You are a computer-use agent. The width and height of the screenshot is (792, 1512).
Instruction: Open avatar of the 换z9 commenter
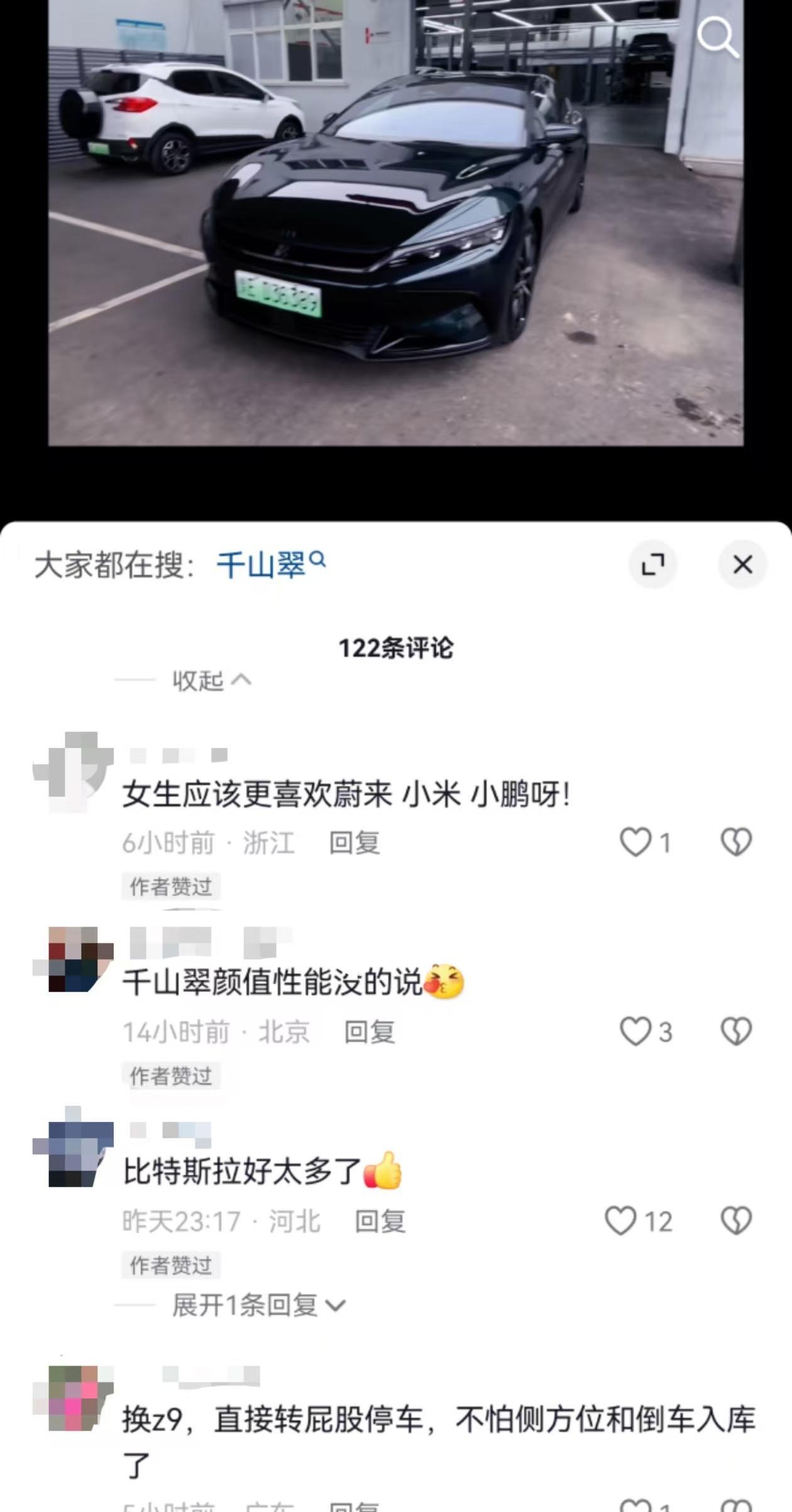pyautogui.click(x=74, y=1398)
